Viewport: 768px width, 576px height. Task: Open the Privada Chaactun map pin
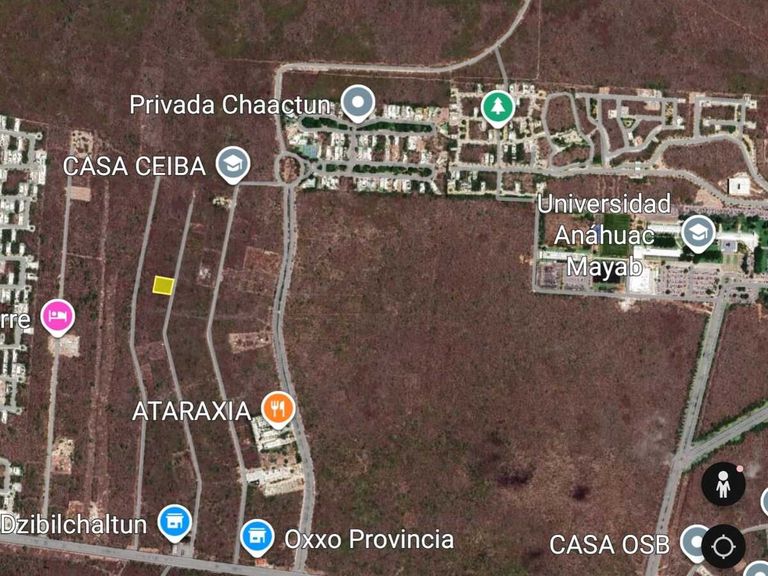click(357, 102)
